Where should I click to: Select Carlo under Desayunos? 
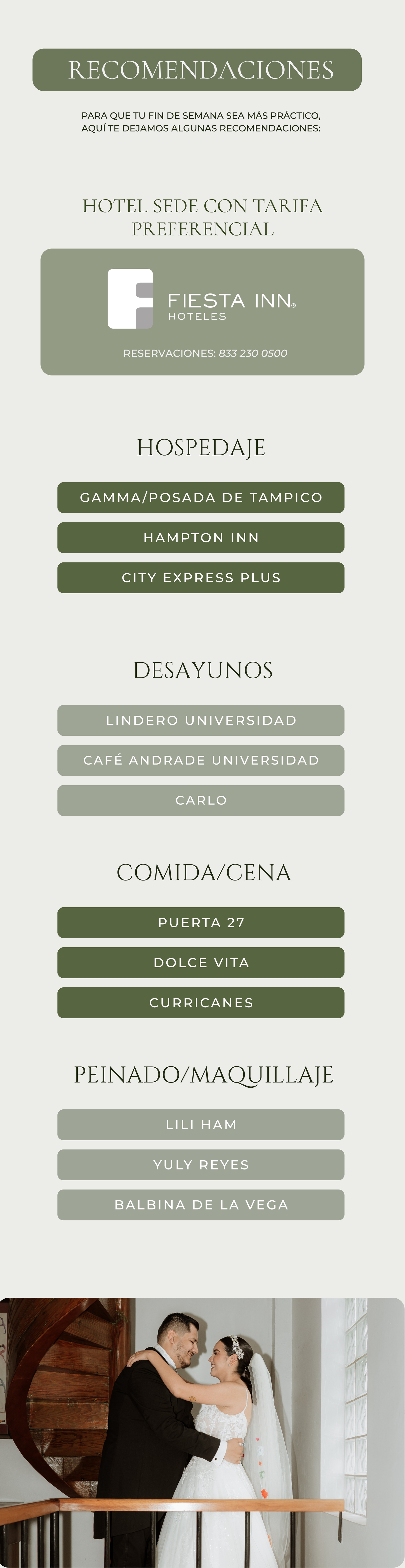click(201, 800)
